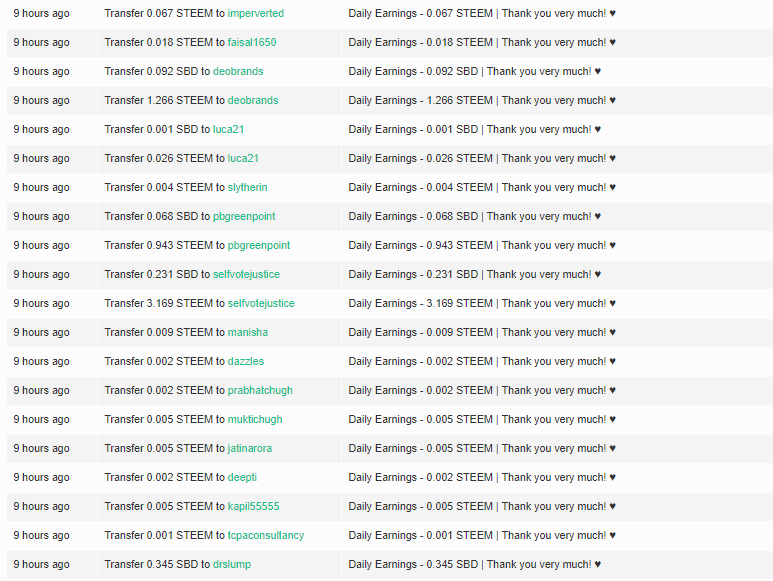Tap deobrands in the 1.266 STEEM transfer
Screen dimensions: 773x581
[252, 100]
